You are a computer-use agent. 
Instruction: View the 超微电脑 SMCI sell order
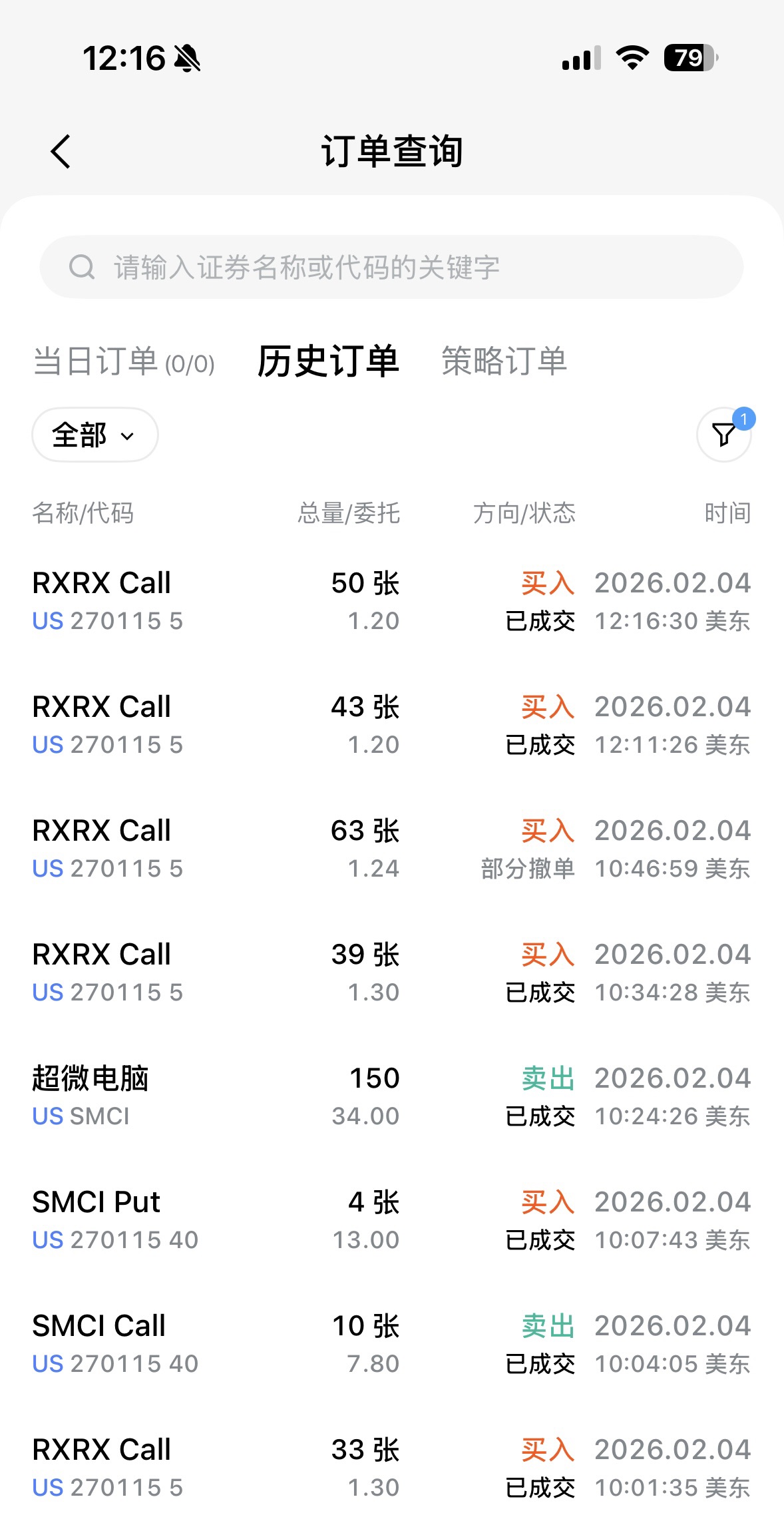[391, 1096]
